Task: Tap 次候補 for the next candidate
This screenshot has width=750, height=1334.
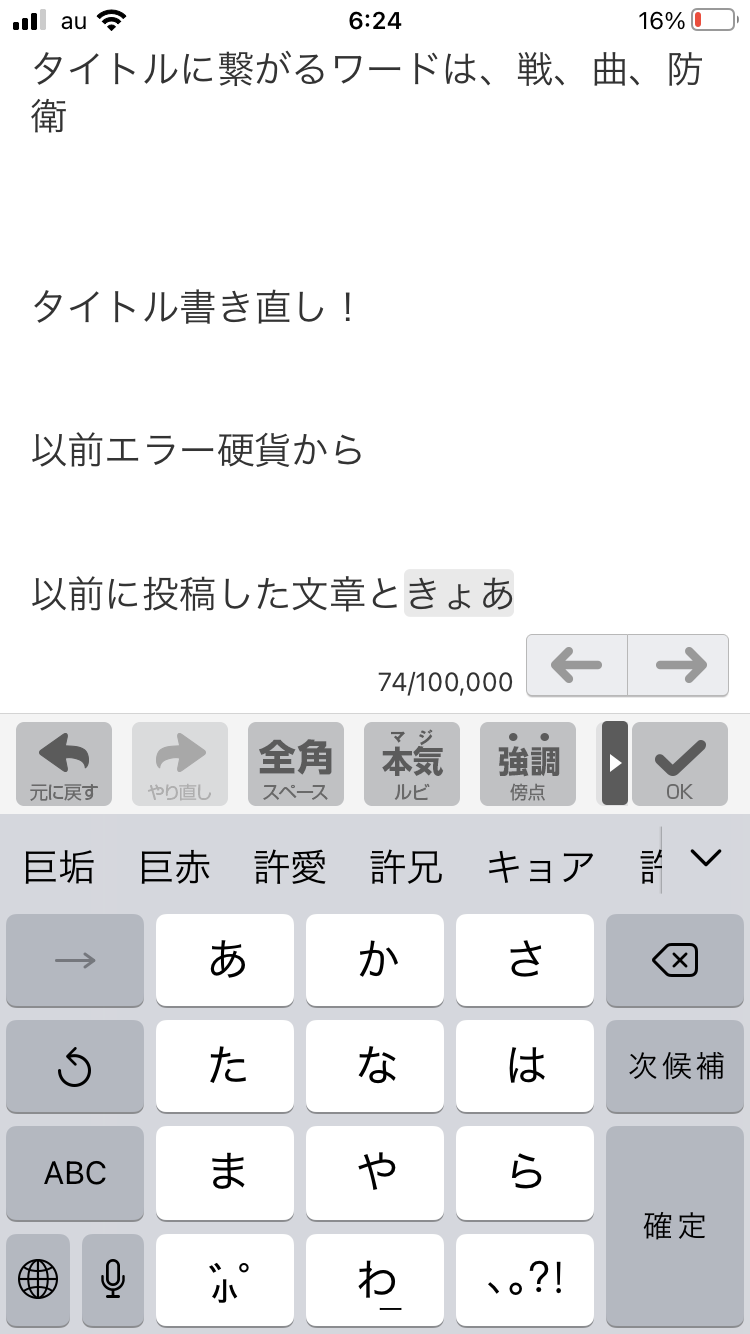Action: 674,1066
